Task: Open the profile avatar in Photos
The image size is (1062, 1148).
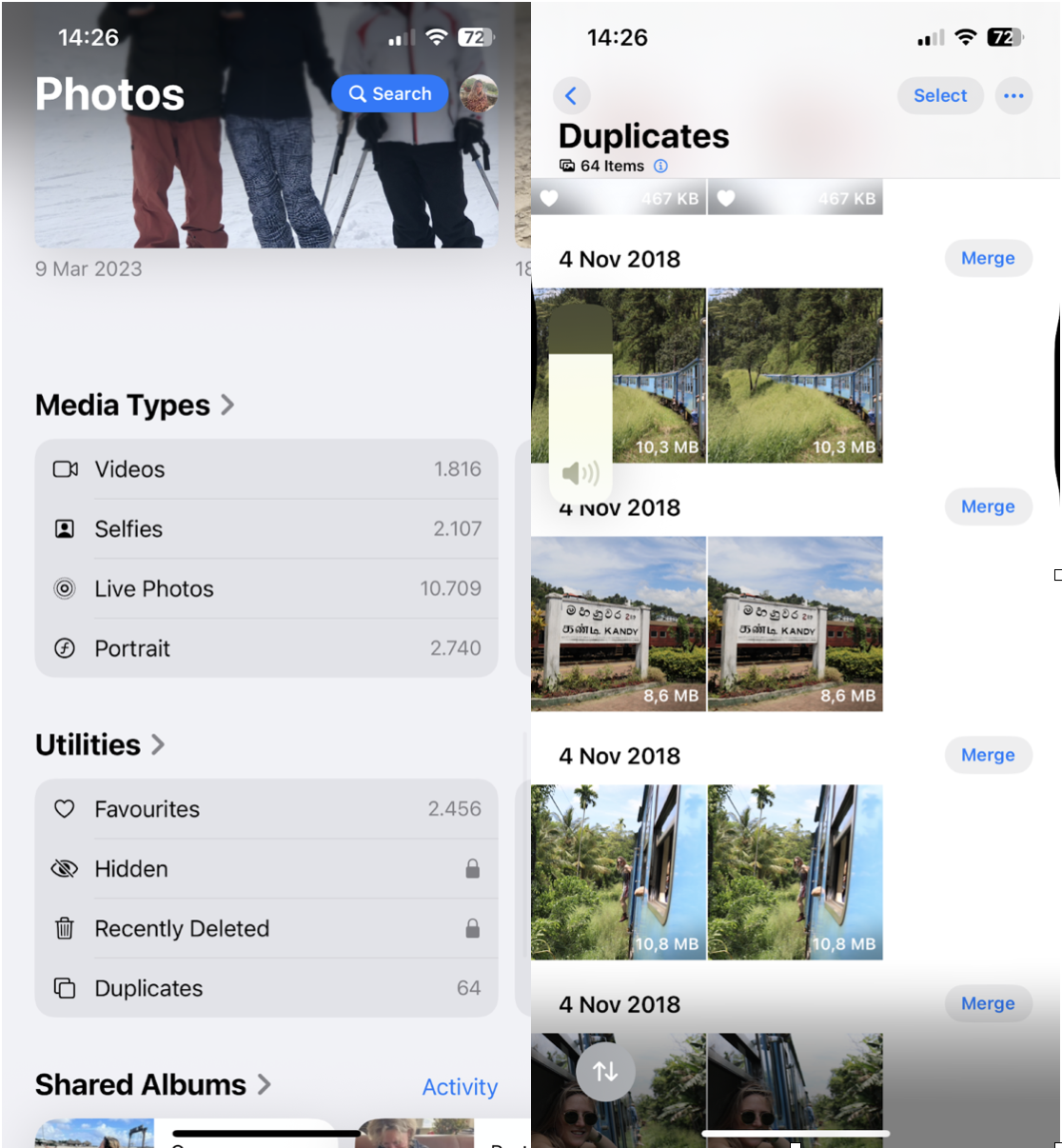Action: (x=478, y=93)
